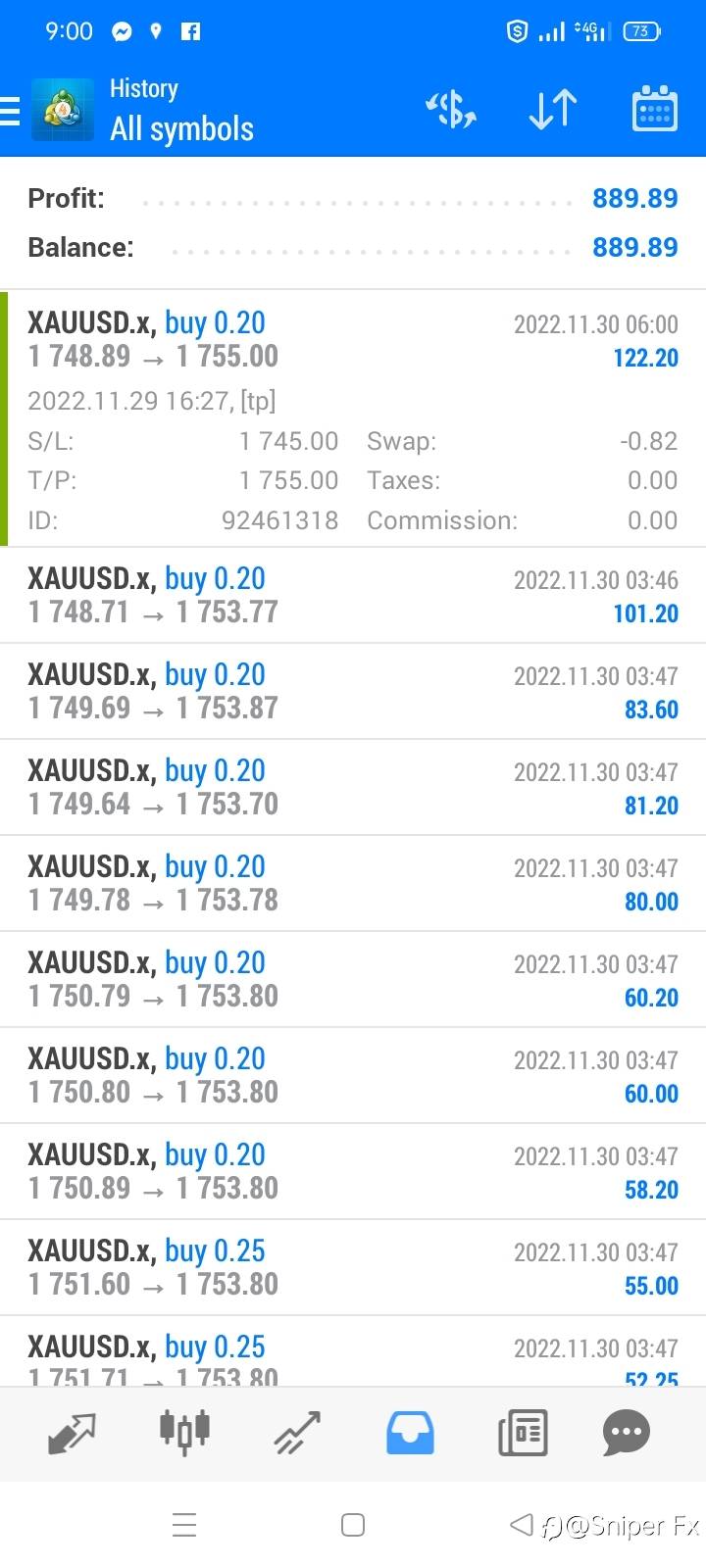This screenshot has height=1568, width=706.
Task: Open the History inbox tab
Action: [410, 1433]
